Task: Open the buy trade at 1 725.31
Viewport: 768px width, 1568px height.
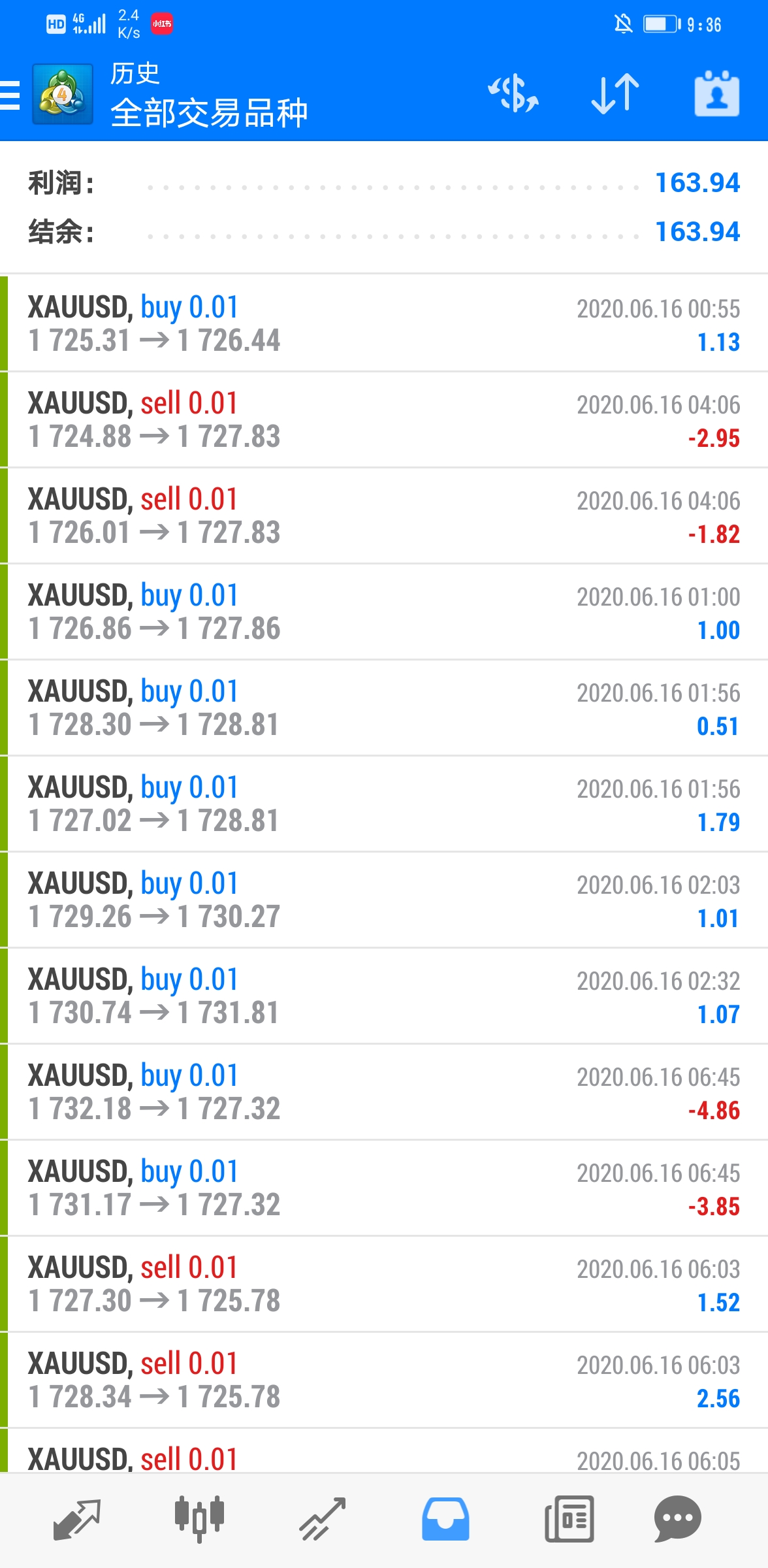Action: click(384, 323)
